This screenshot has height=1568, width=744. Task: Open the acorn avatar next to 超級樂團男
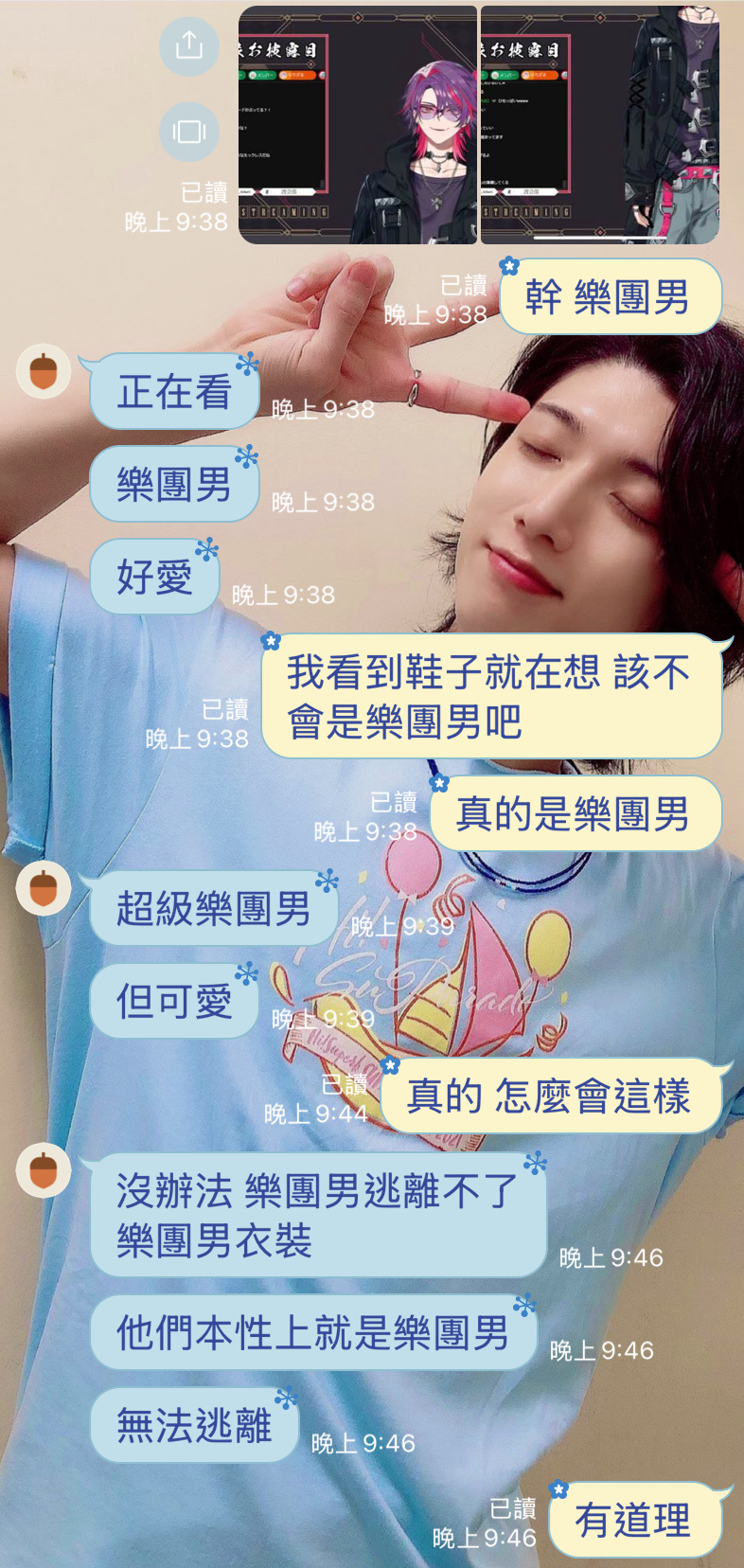point(44,888)
